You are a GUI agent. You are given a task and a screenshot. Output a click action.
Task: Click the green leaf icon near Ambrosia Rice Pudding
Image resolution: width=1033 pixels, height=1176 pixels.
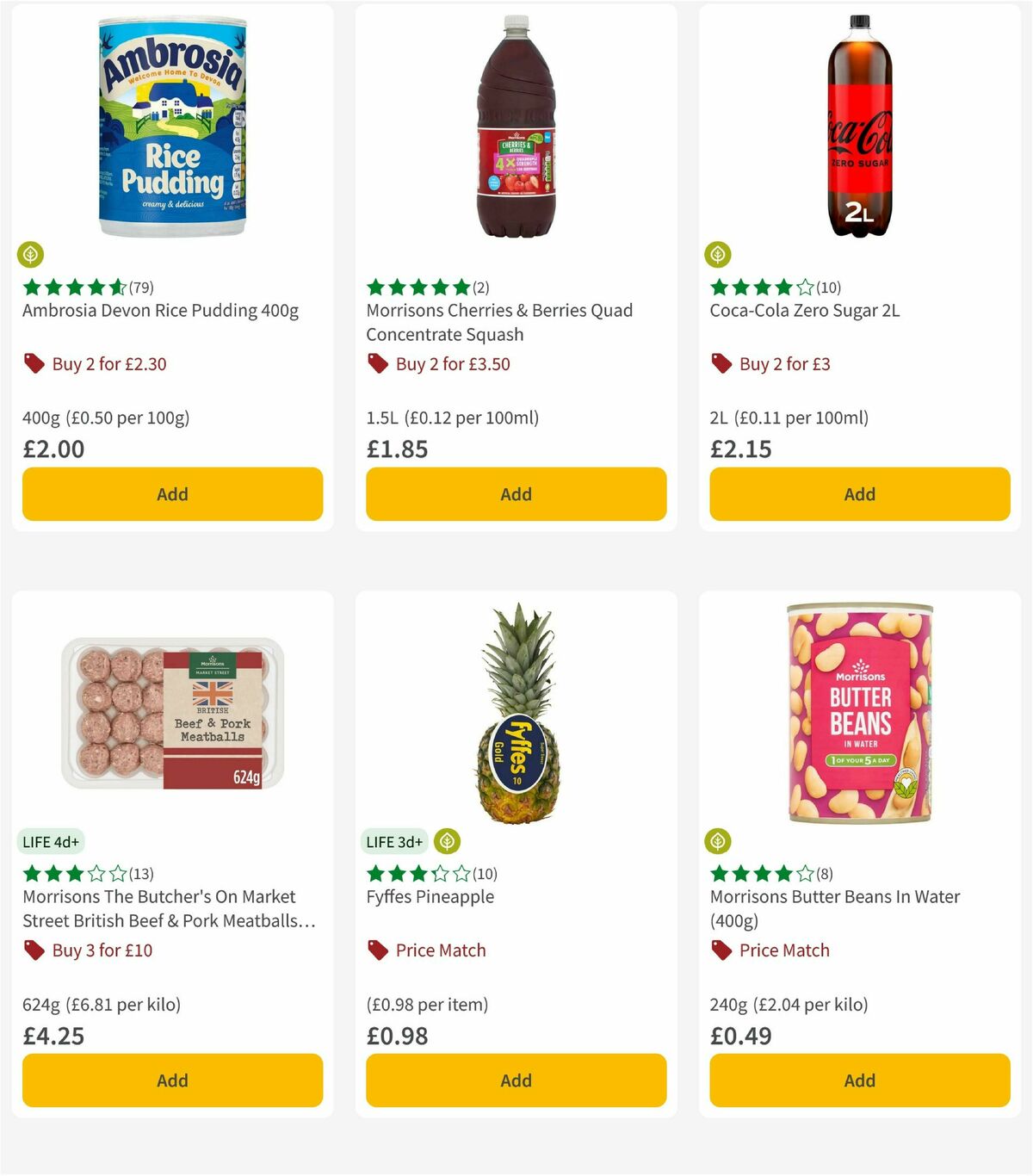30,254
